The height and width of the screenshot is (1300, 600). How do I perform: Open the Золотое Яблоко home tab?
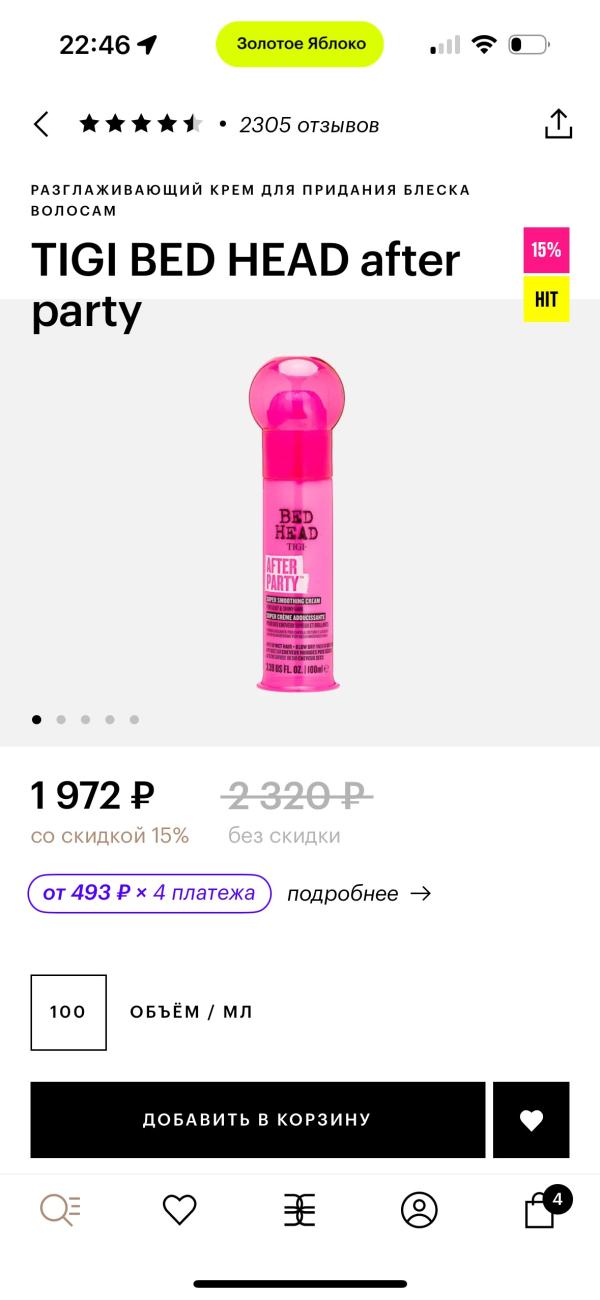[300, 1210]
